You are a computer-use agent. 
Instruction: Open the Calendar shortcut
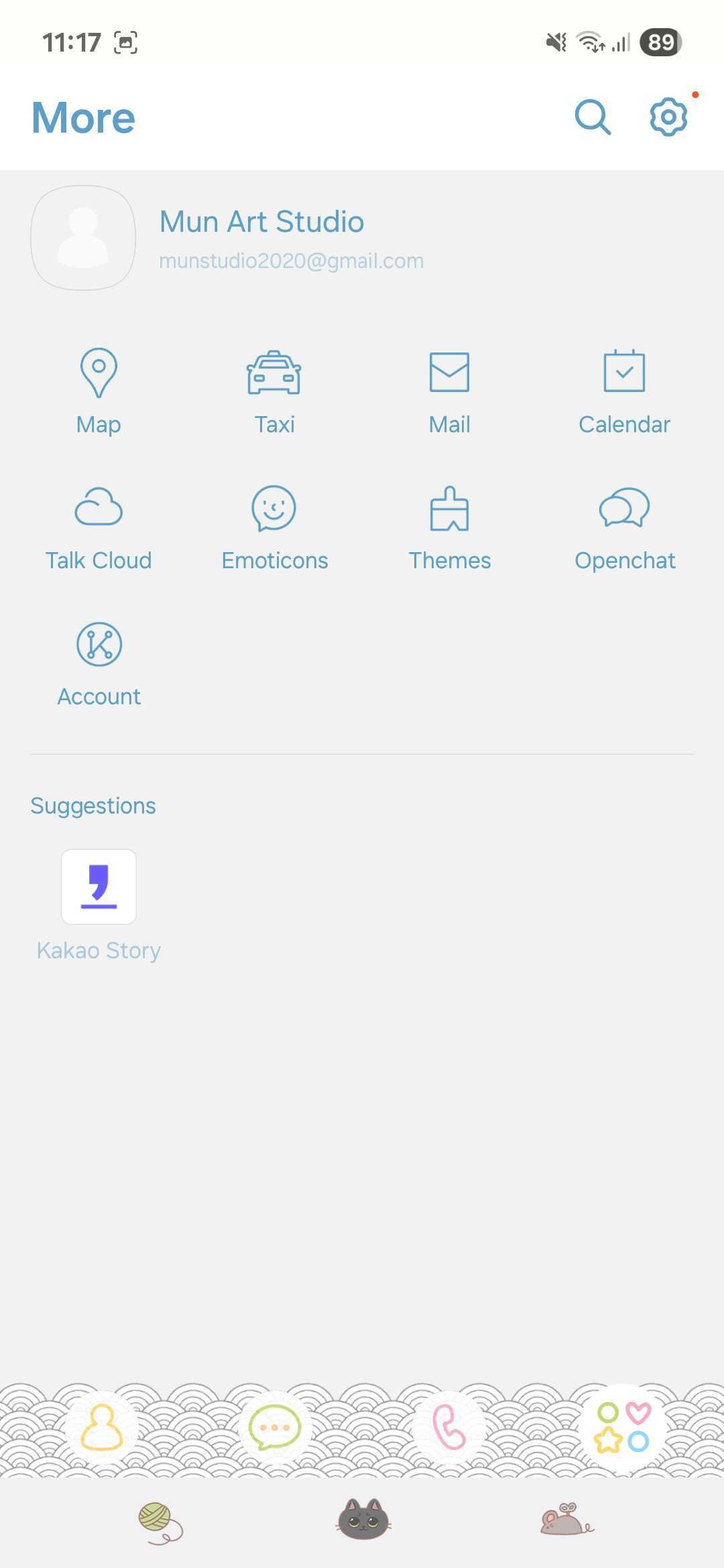pos(624,390)
